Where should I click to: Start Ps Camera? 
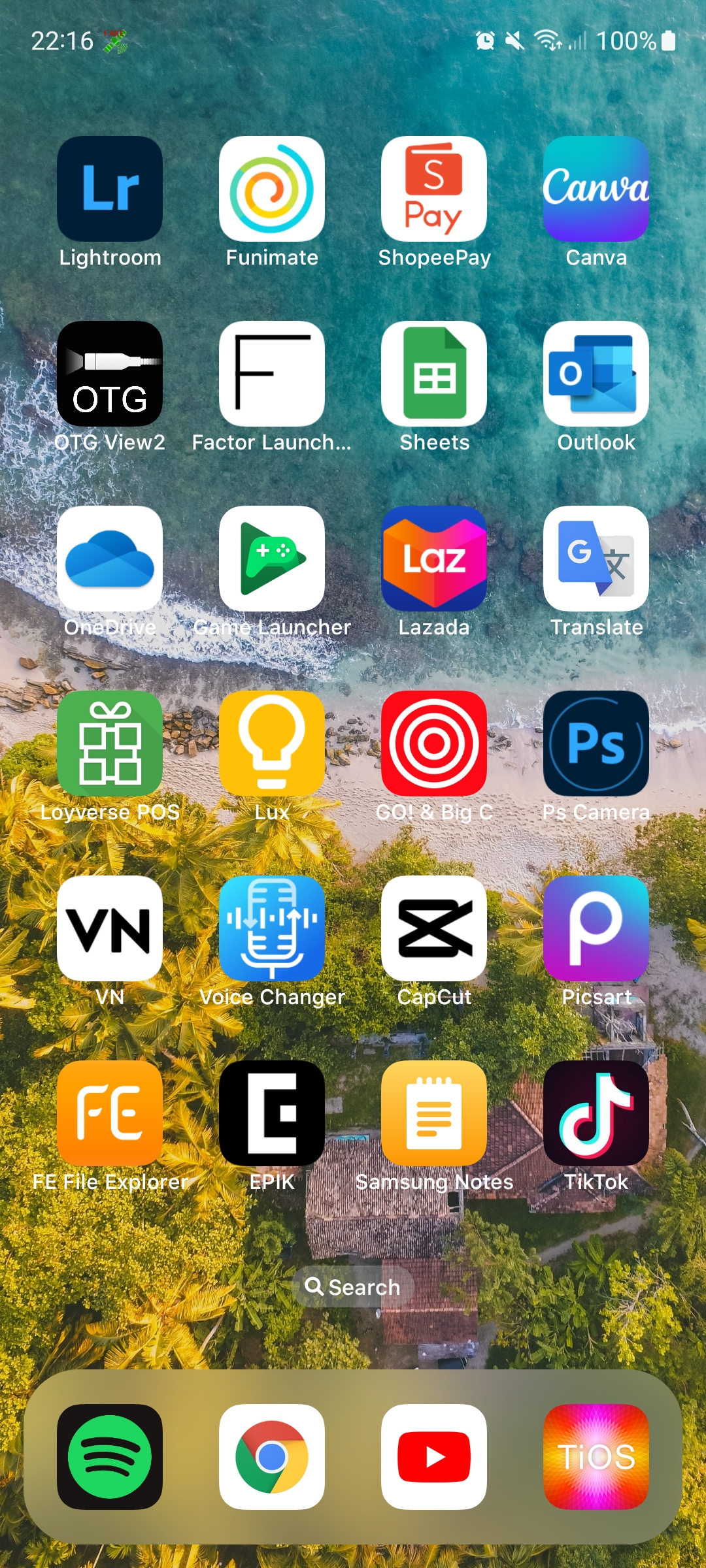[596, 745]
